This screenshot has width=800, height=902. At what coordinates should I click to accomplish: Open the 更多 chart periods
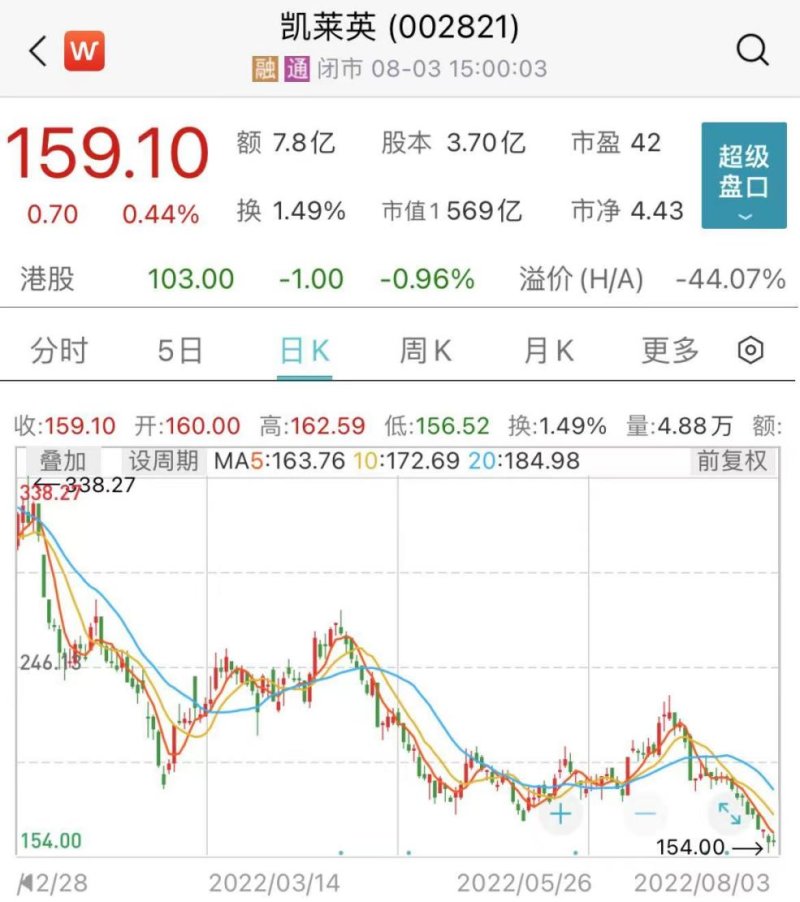(669, 351)
